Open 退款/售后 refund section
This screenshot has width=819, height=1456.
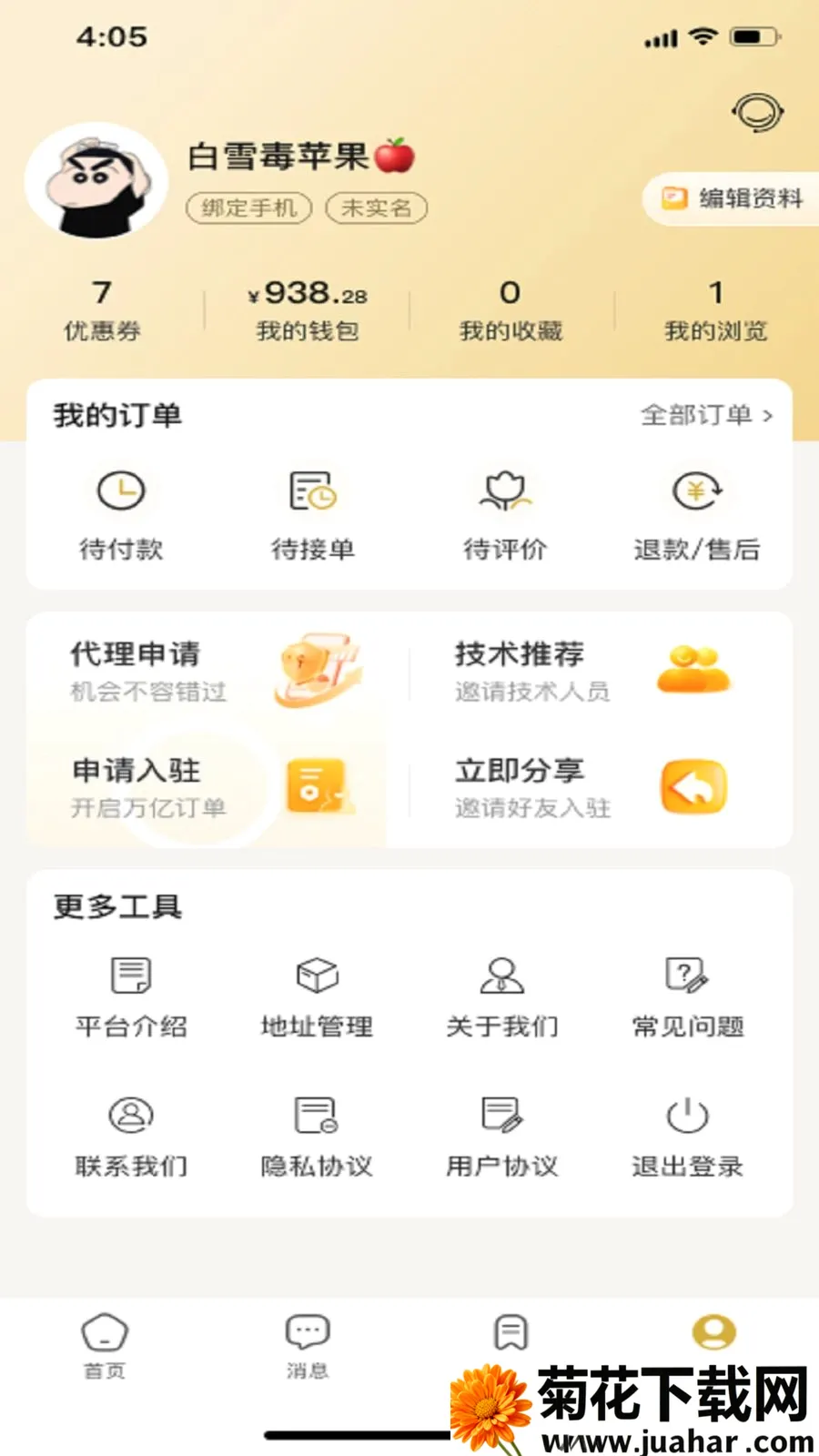click(697, 516)
